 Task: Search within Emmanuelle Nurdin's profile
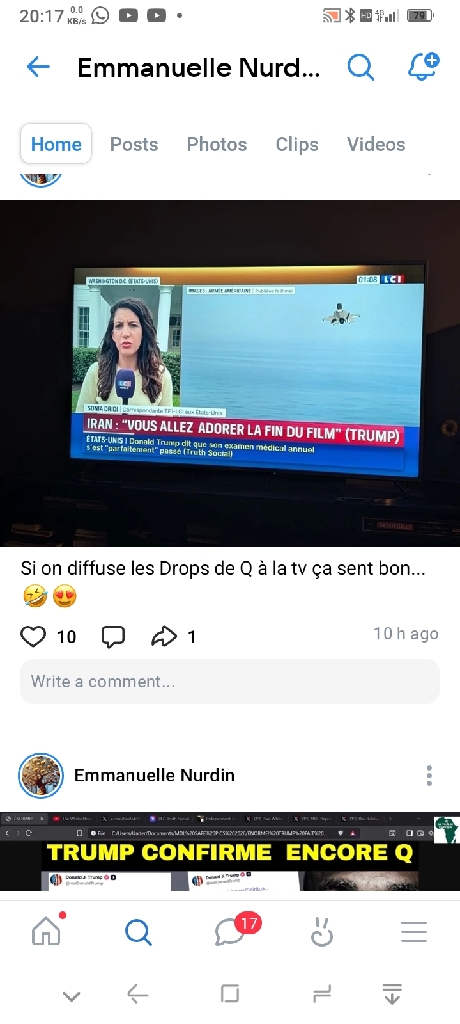point(360,67)
